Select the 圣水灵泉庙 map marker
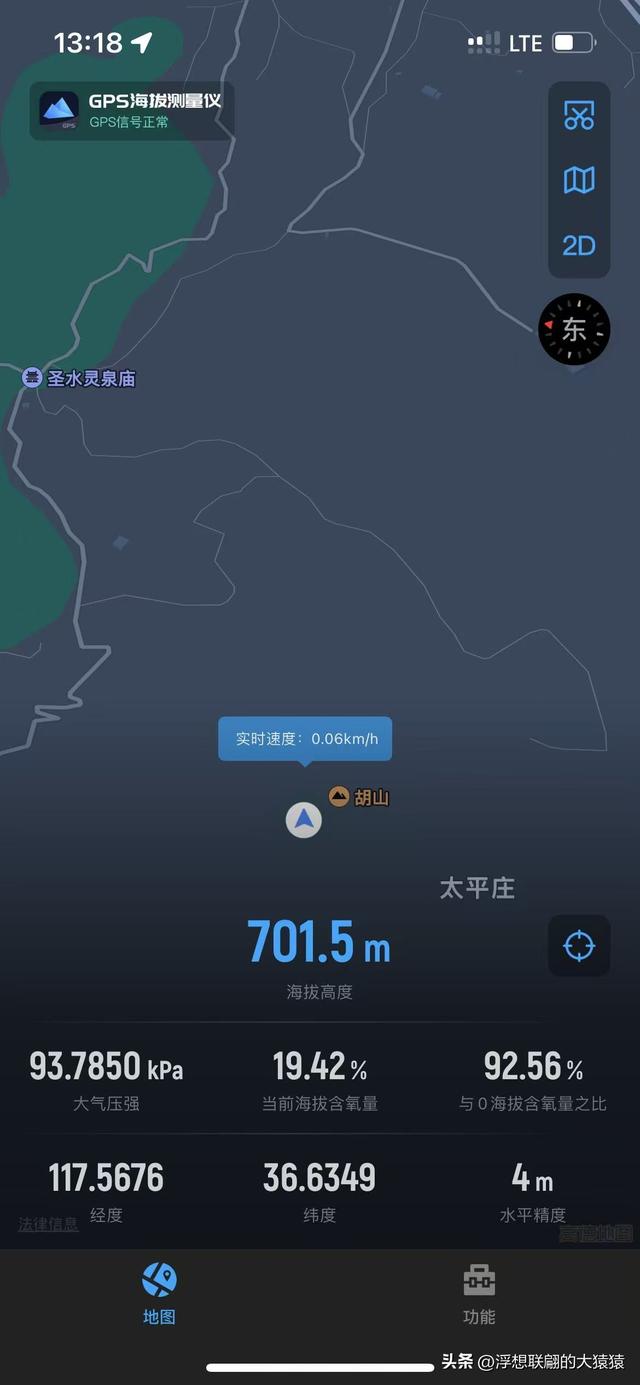 point(32,378)
